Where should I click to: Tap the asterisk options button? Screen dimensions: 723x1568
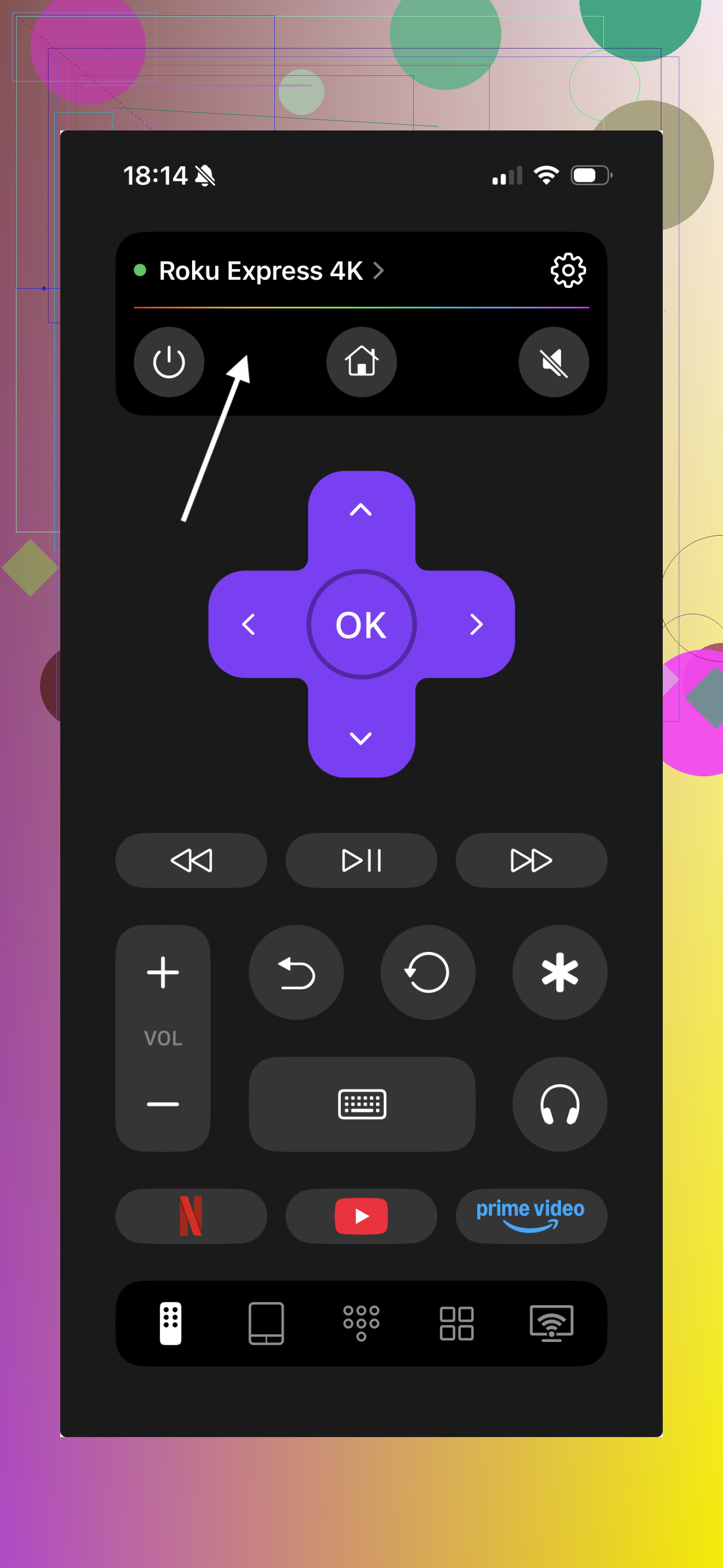(559, 973)
